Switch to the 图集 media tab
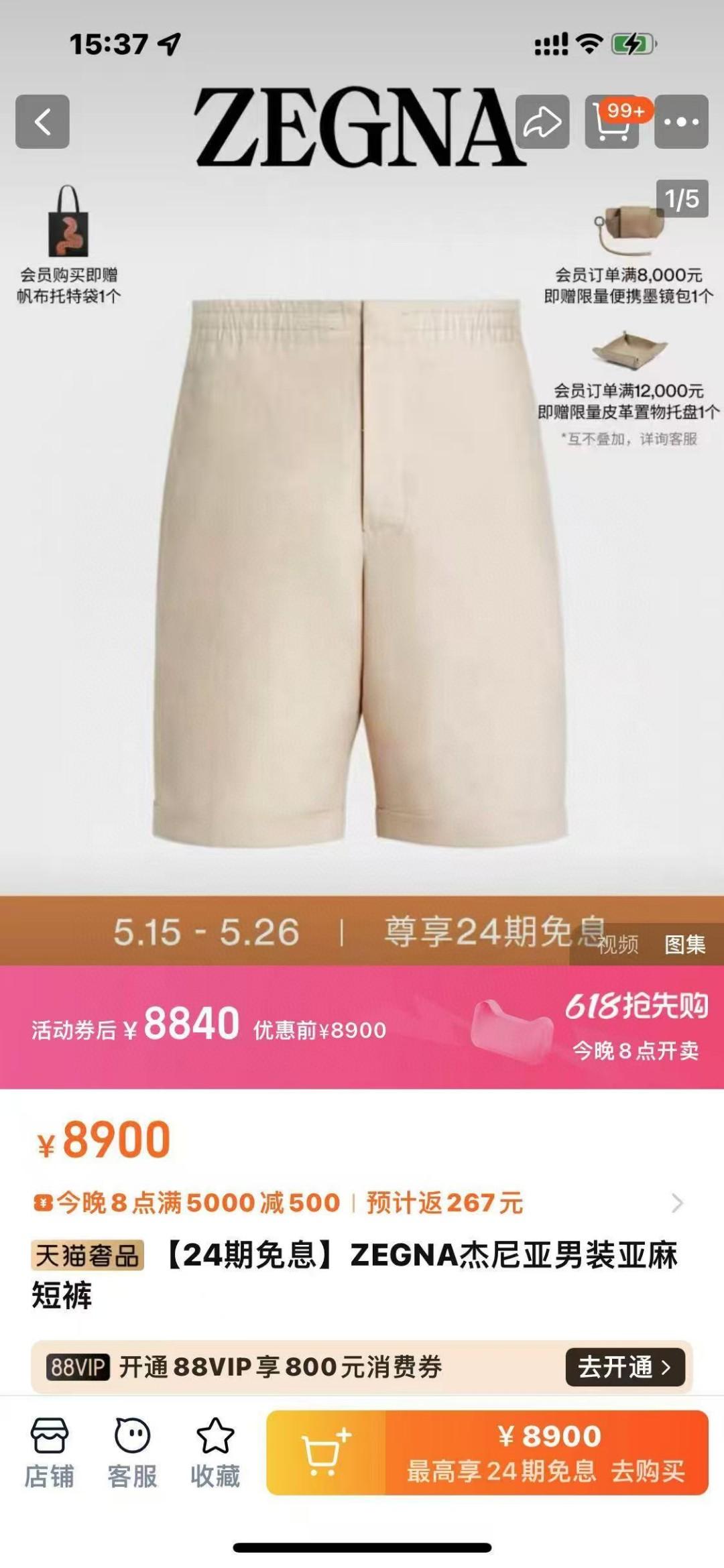The width and height of the screenshot is (724, 1568). (684, 945)
